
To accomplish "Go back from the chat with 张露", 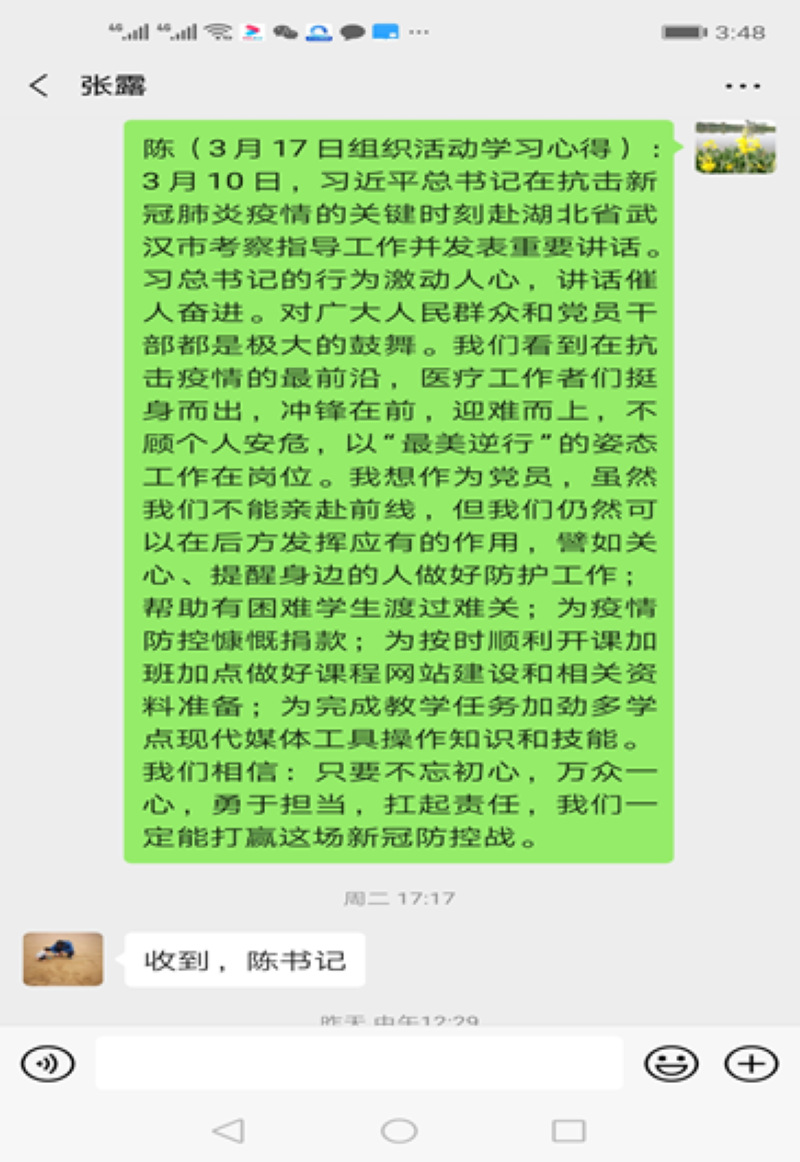I will pos(38,86).
